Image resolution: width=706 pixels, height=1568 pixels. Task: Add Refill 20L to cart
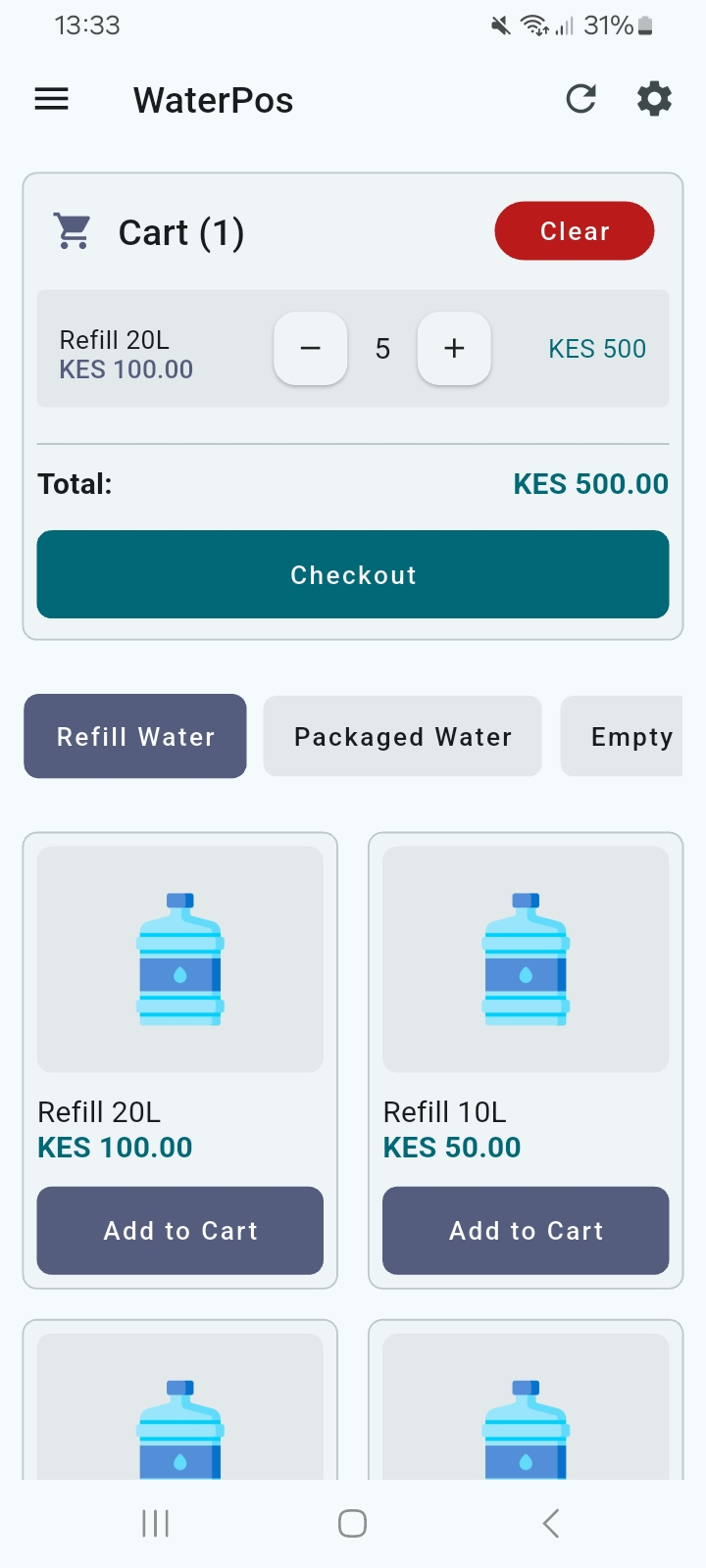tap(179, 1231)
